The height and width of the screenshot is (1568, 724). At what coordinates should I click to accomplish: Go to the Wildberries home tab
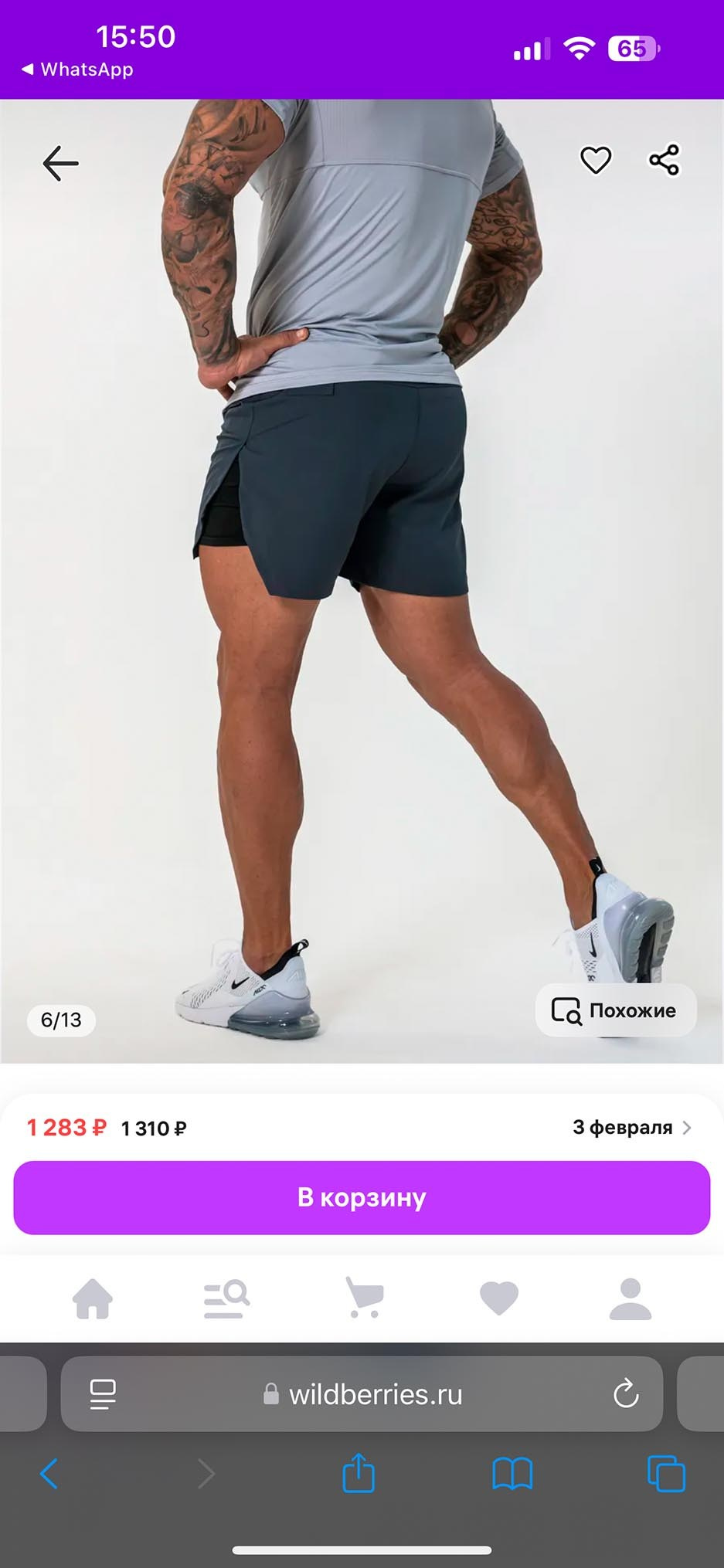[x=93, y=1298]
